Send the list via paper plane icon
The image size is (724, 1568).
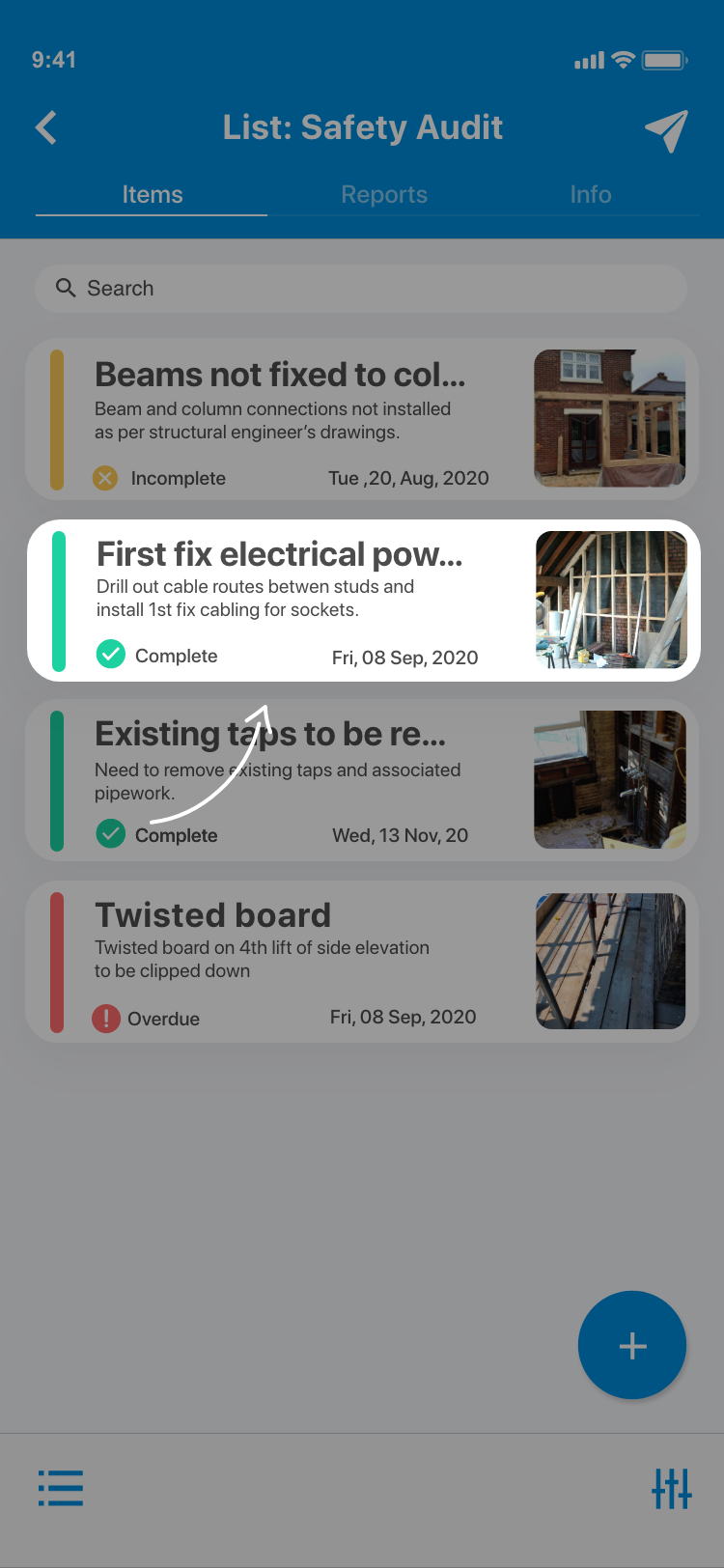[666, 129]
